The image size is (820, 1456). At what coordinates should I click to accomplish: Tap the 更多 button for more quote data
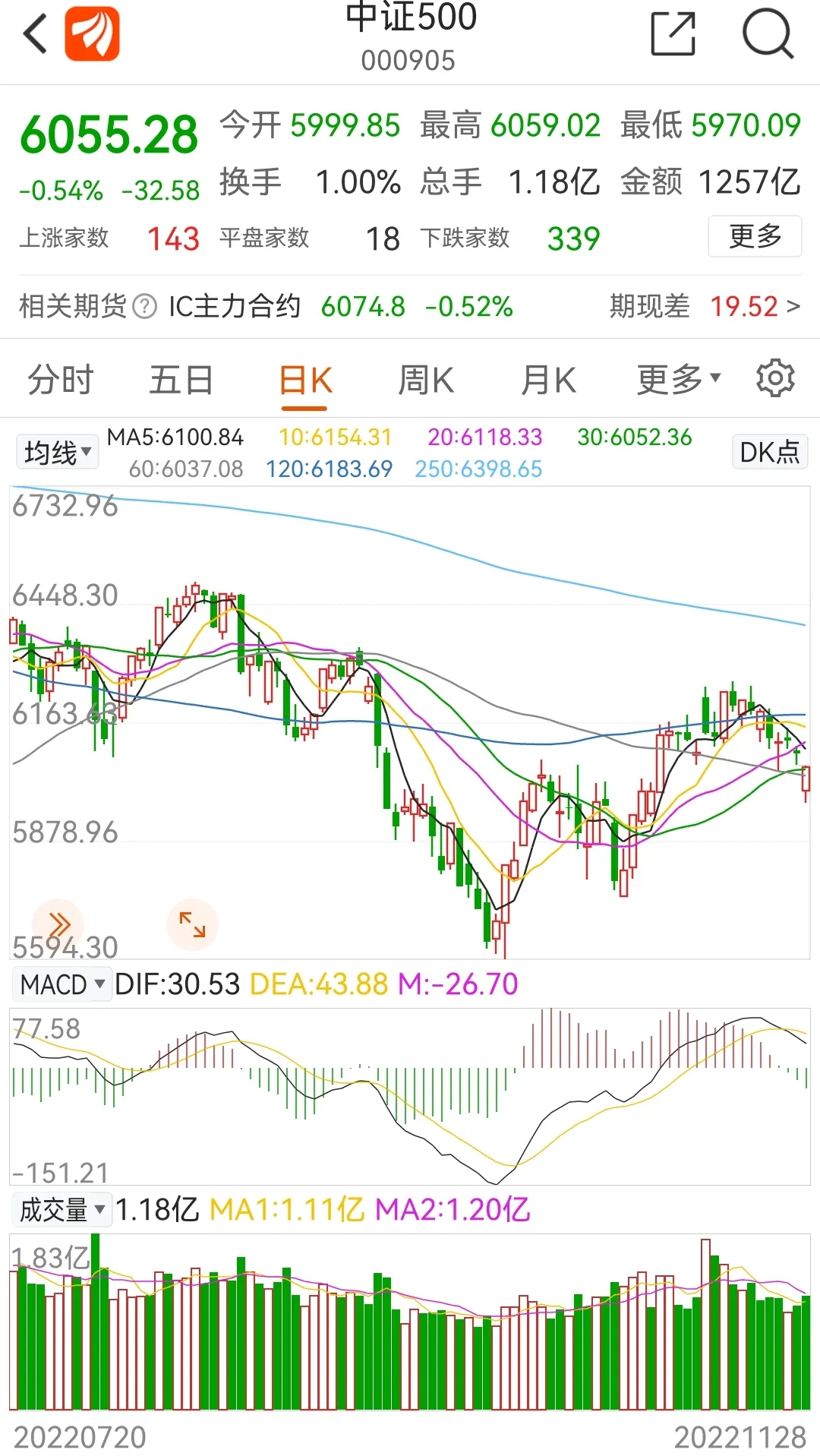[755, 236]
